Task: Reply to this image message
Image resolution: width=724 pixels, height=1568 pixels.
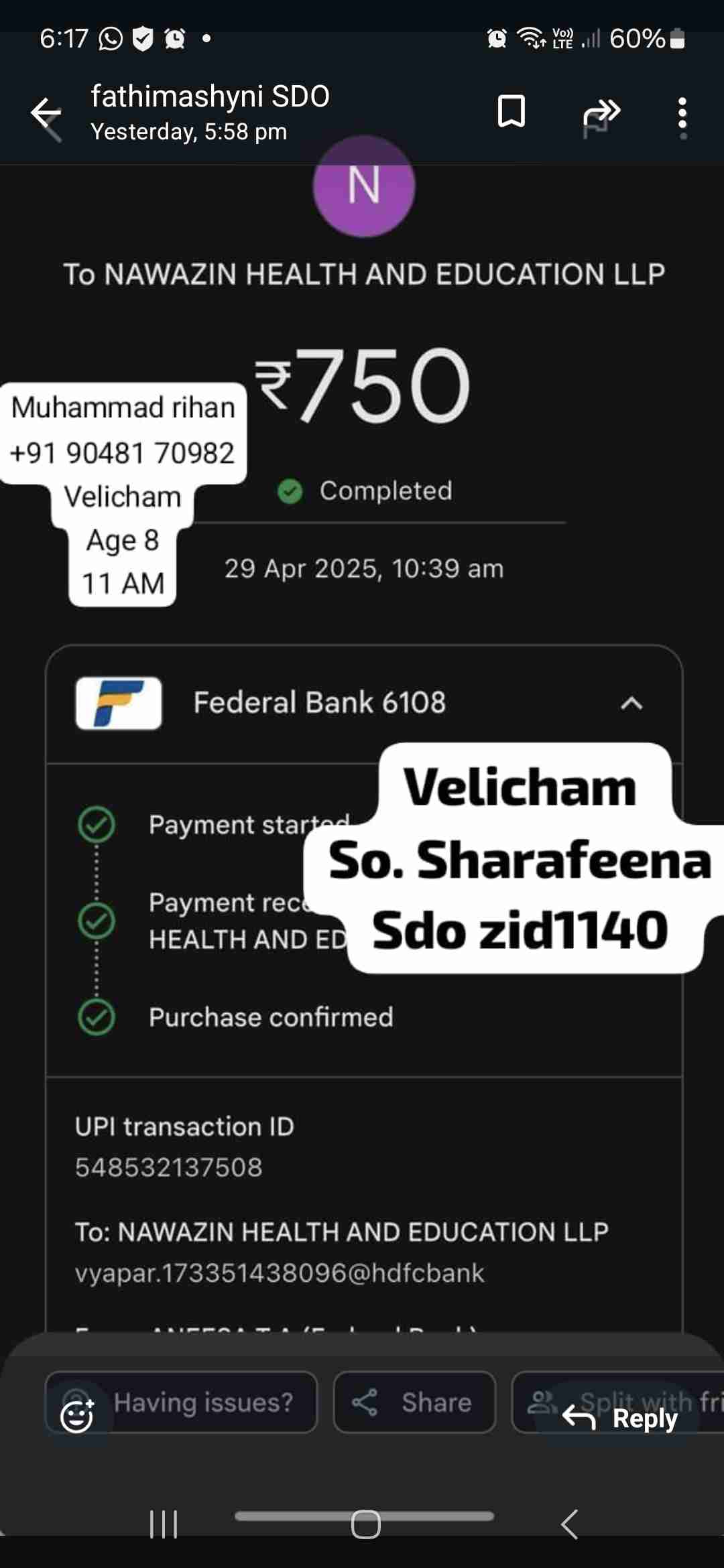Action: (x=620, y=1417)
